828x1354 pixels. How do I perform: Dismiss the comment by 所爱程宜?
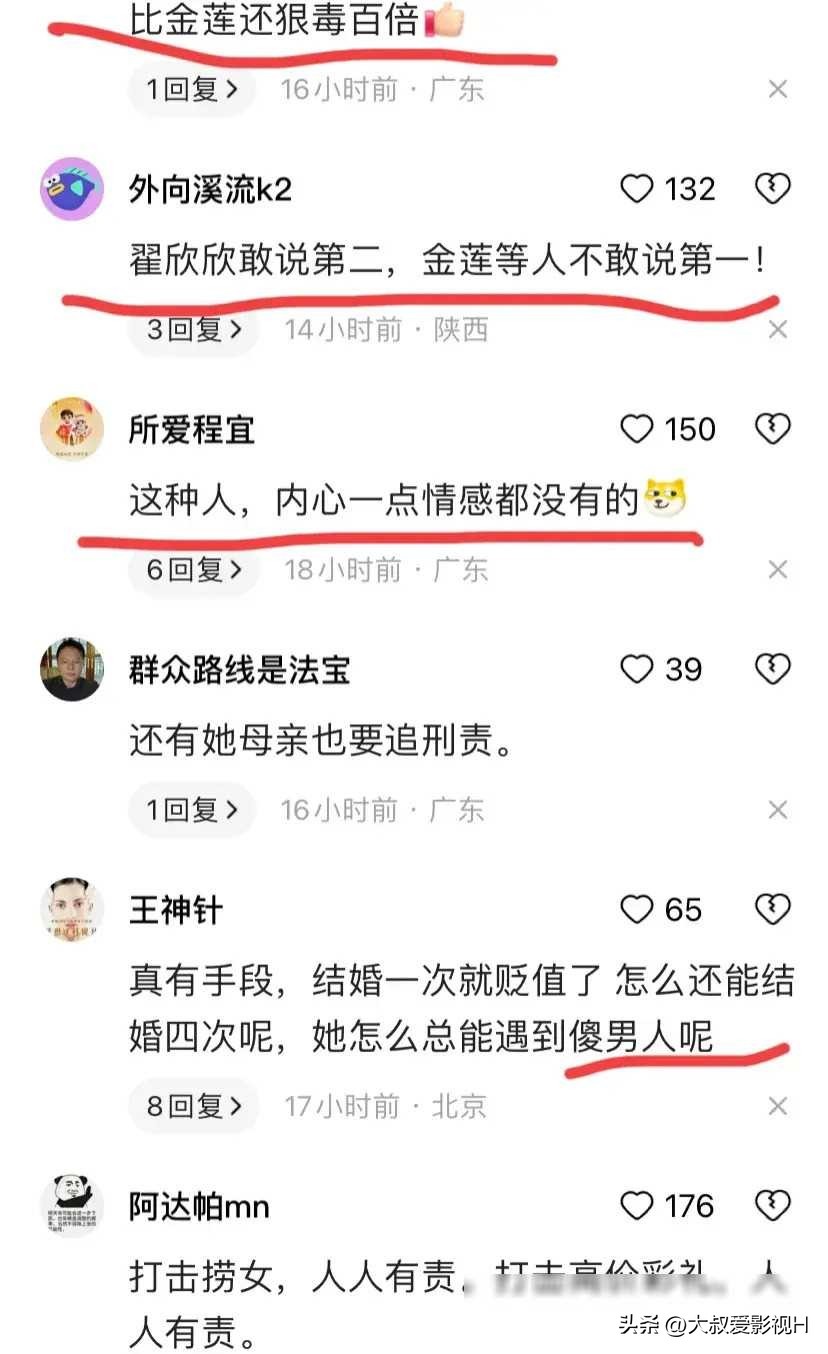click(778, 570)
